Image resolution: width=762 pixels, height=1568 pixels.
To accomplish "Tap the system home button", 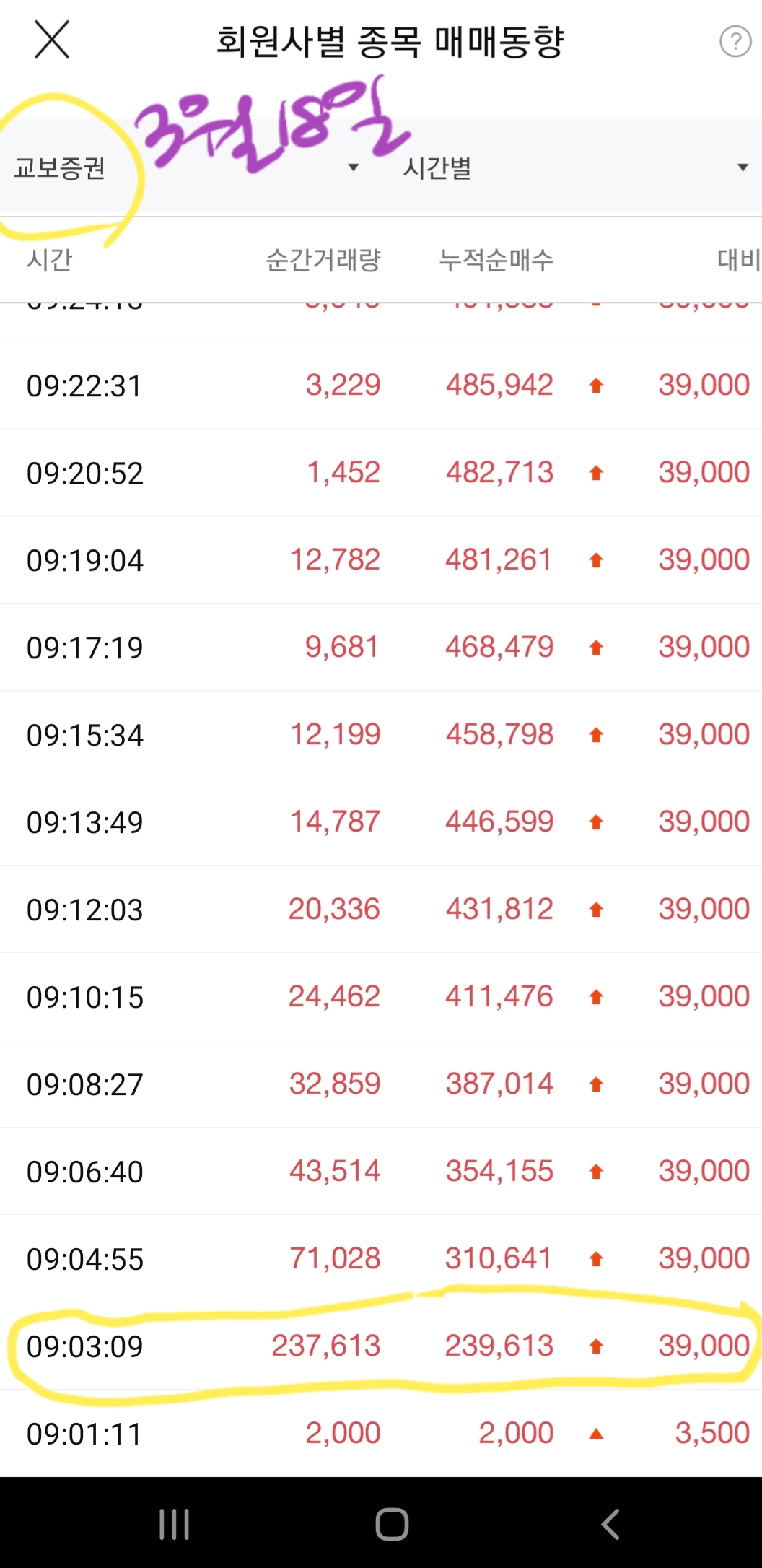I will click(392, 1524).
